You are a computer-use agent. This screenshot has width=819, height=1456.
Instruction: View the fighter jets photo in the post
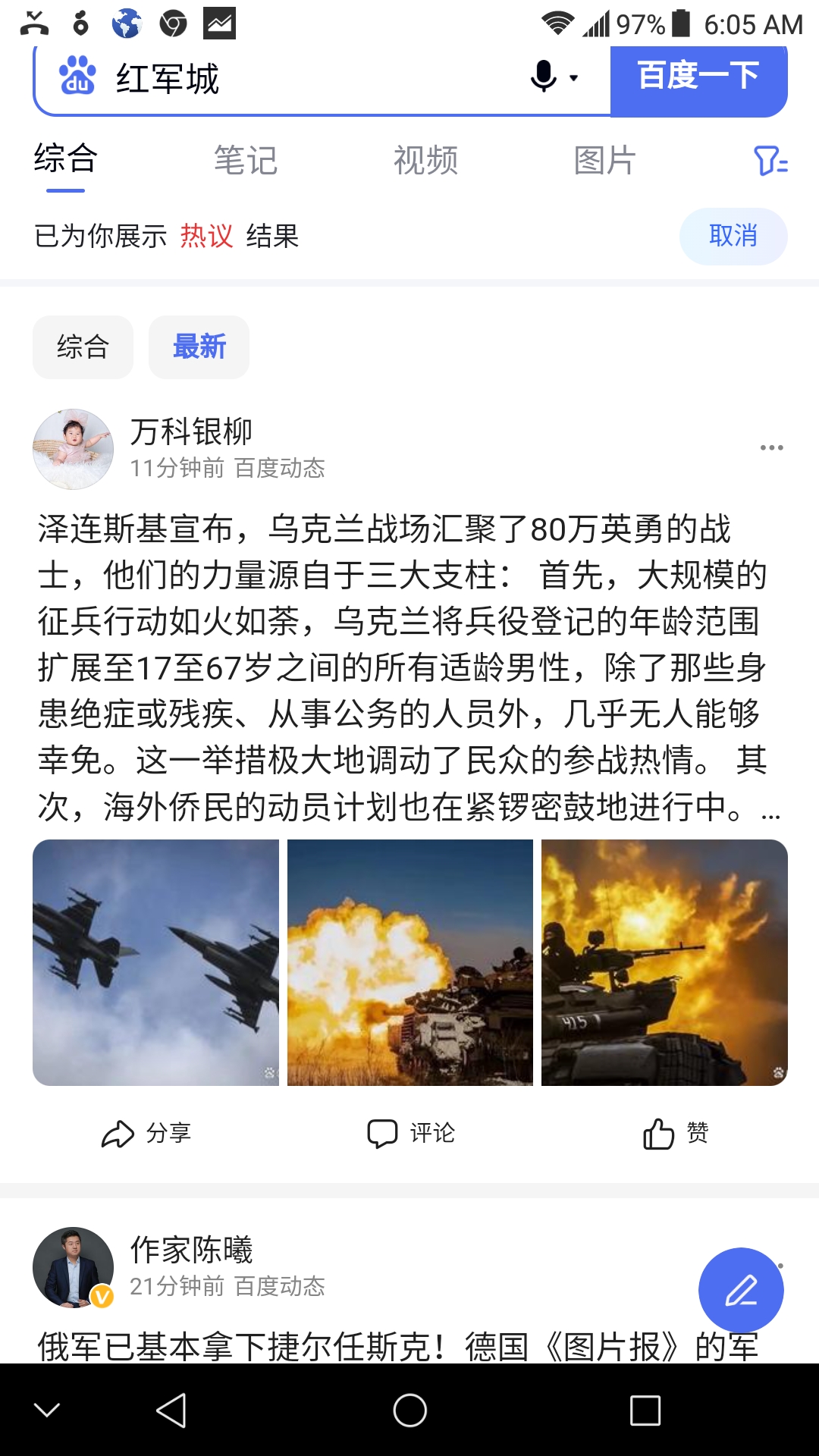155,962
